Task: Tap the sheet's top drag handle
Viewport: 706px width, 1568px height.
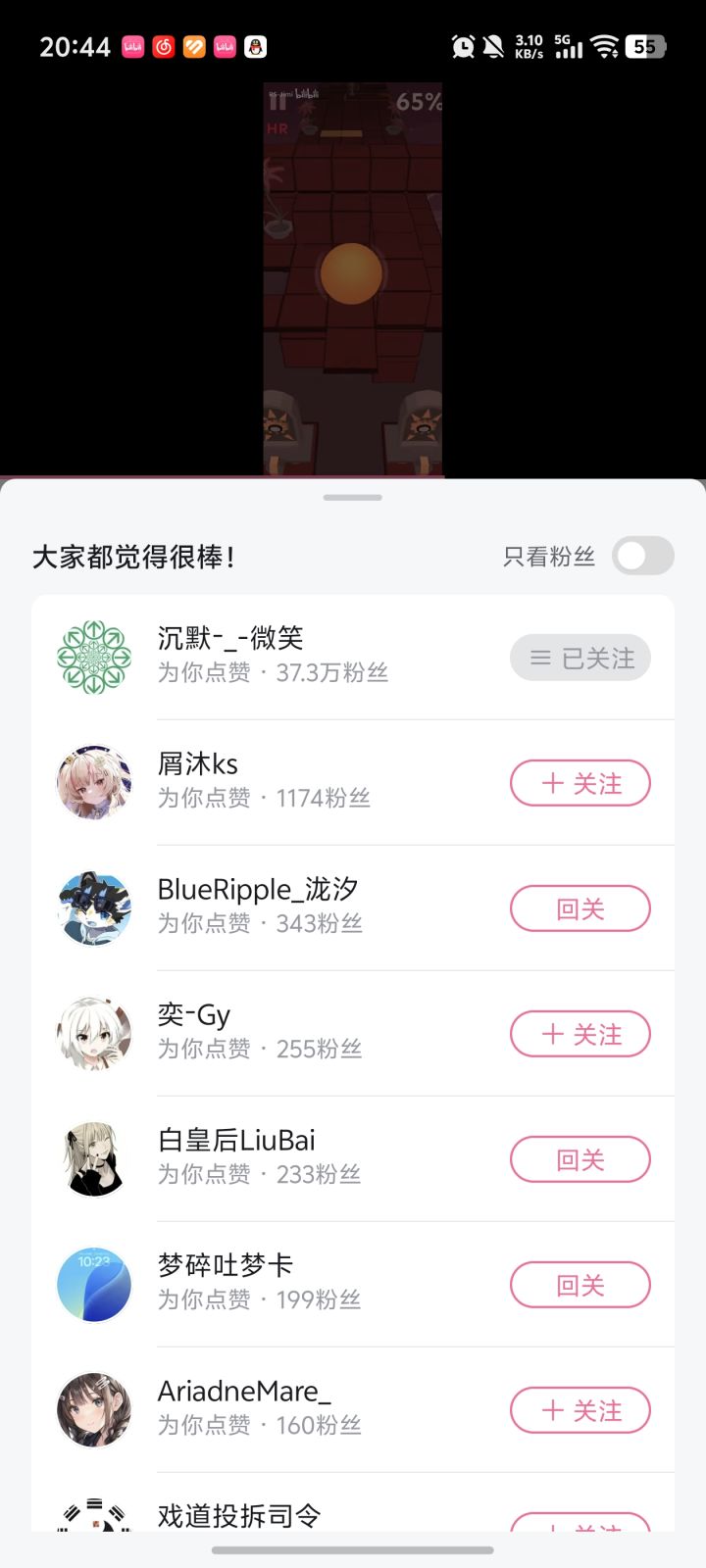Action: pyautogui.click(x=353, y=498)
